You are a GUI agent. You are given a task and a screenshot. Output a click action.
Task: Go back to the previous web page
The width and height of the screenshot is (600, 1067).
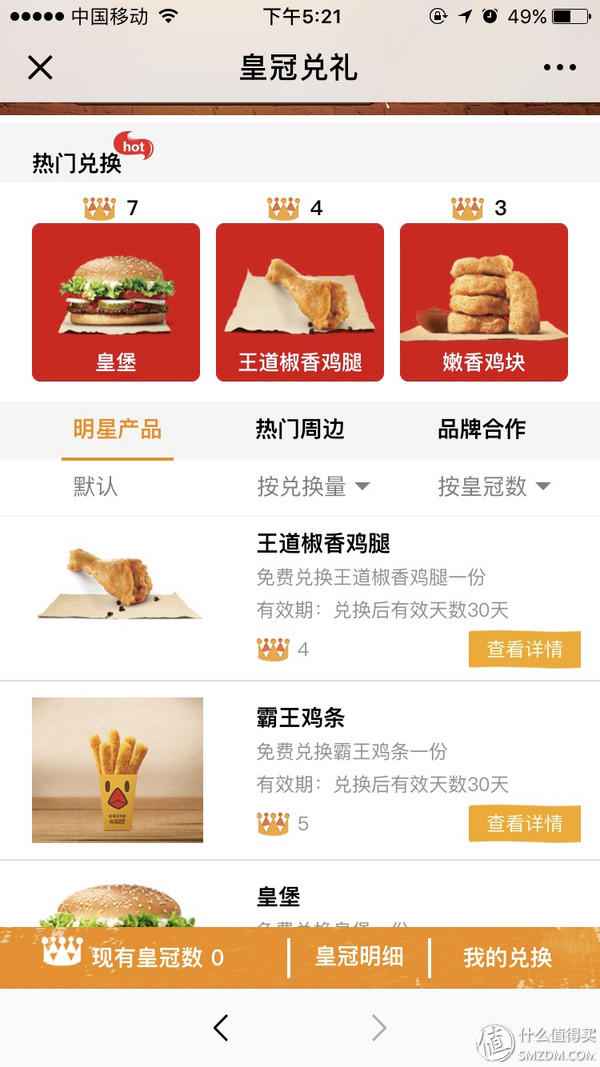pyautogui.click(x=221, y=1027)
